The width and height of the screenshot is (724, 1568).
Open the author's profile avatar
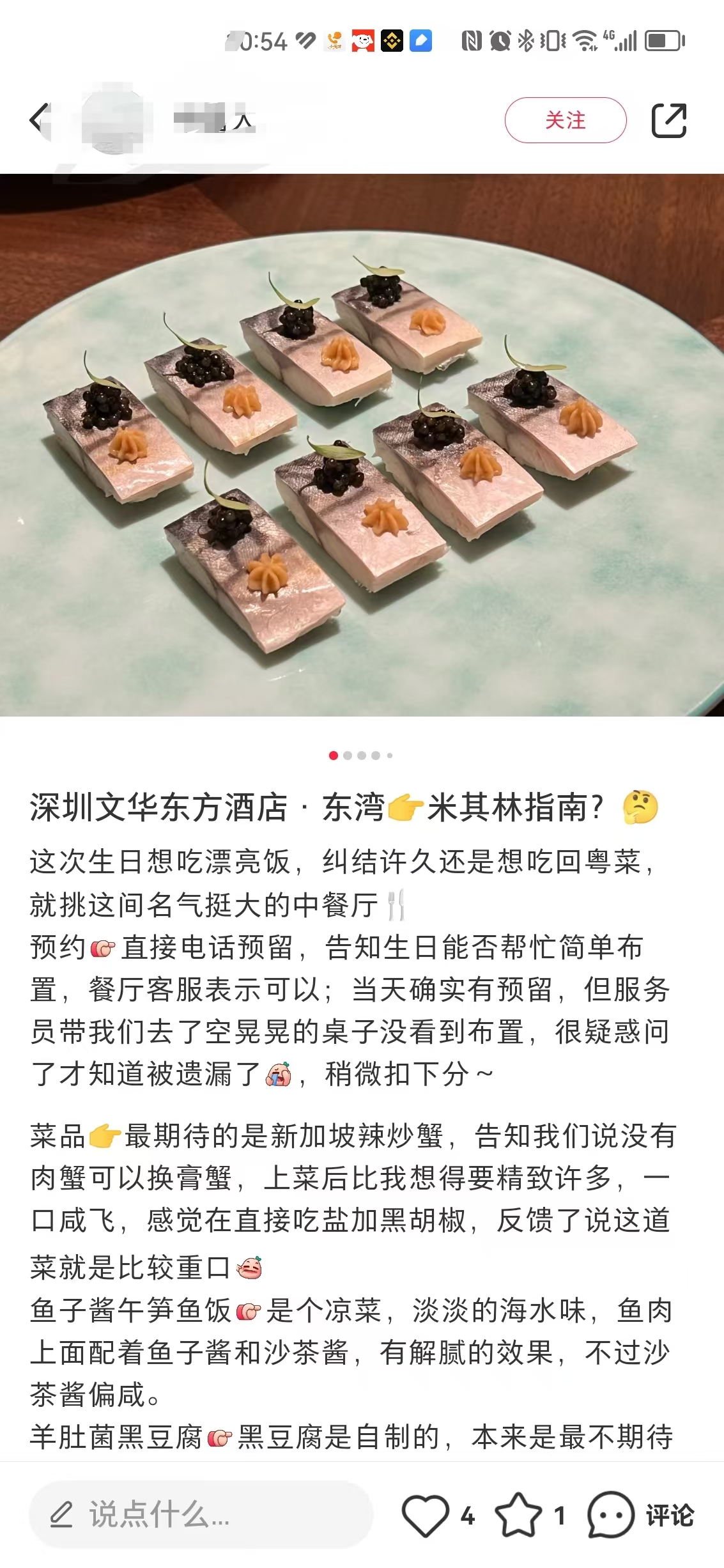(114, 120)
